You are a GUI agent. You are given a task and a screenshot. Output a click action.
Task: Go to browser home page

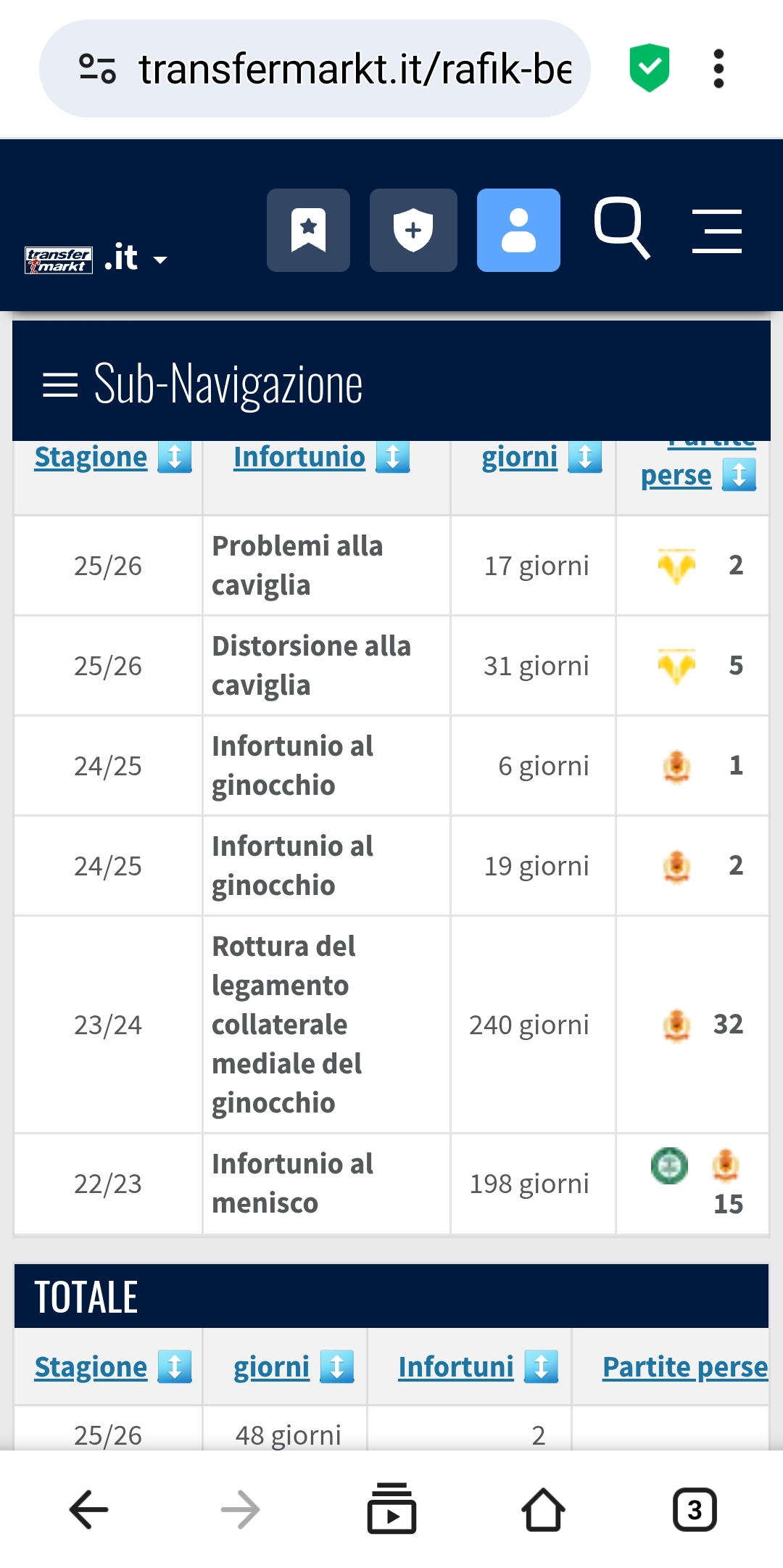543,1509
